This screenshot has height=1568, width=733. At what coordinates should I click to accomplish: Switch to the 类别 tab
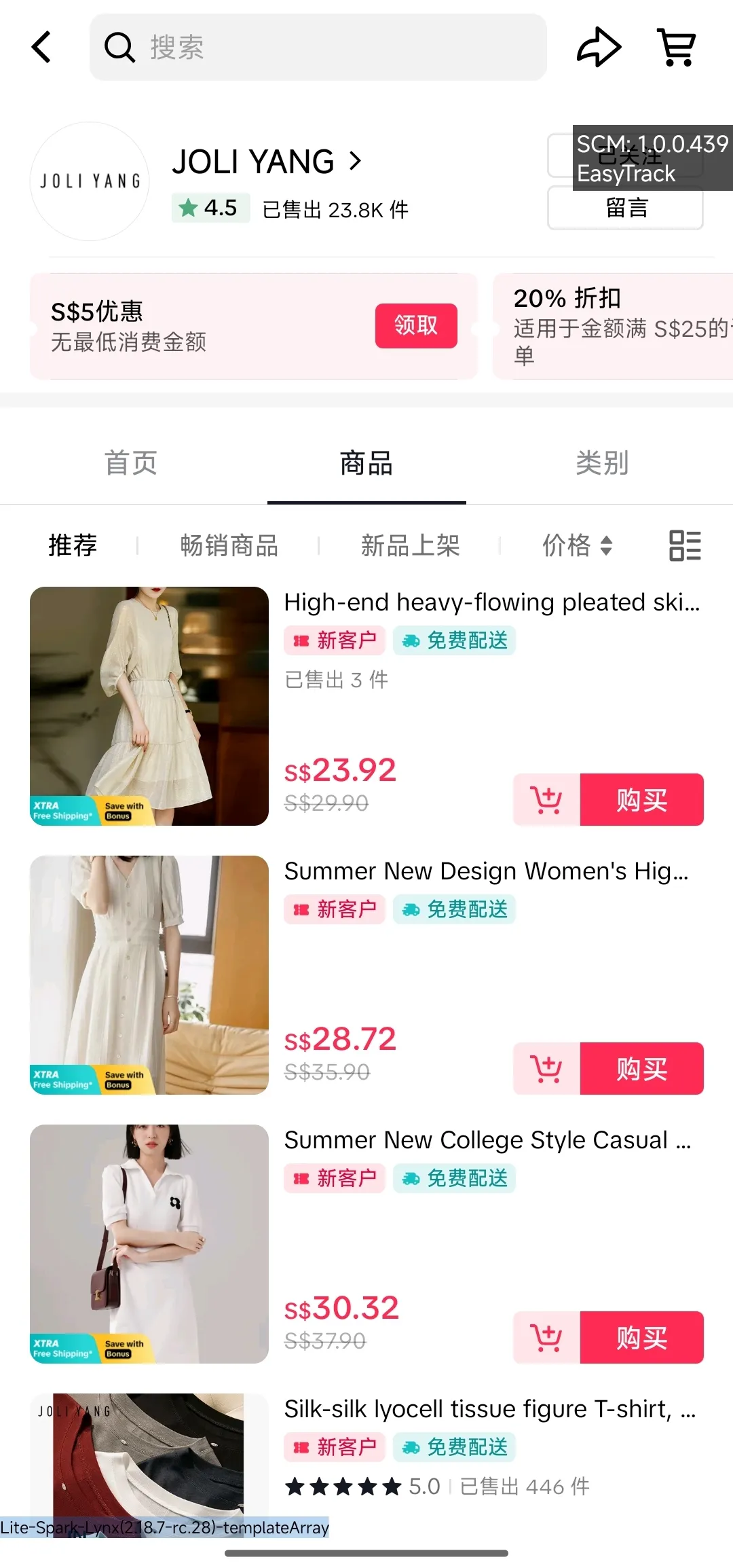[601, 462]
